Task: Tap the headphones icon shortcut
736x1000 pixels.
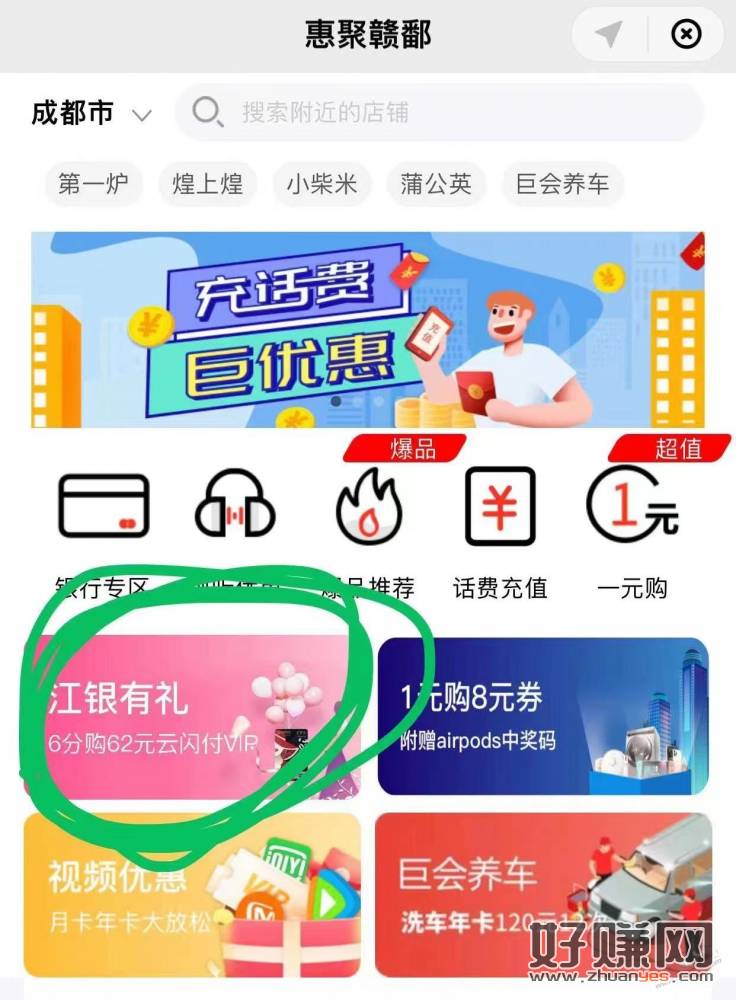Action: 234,504
